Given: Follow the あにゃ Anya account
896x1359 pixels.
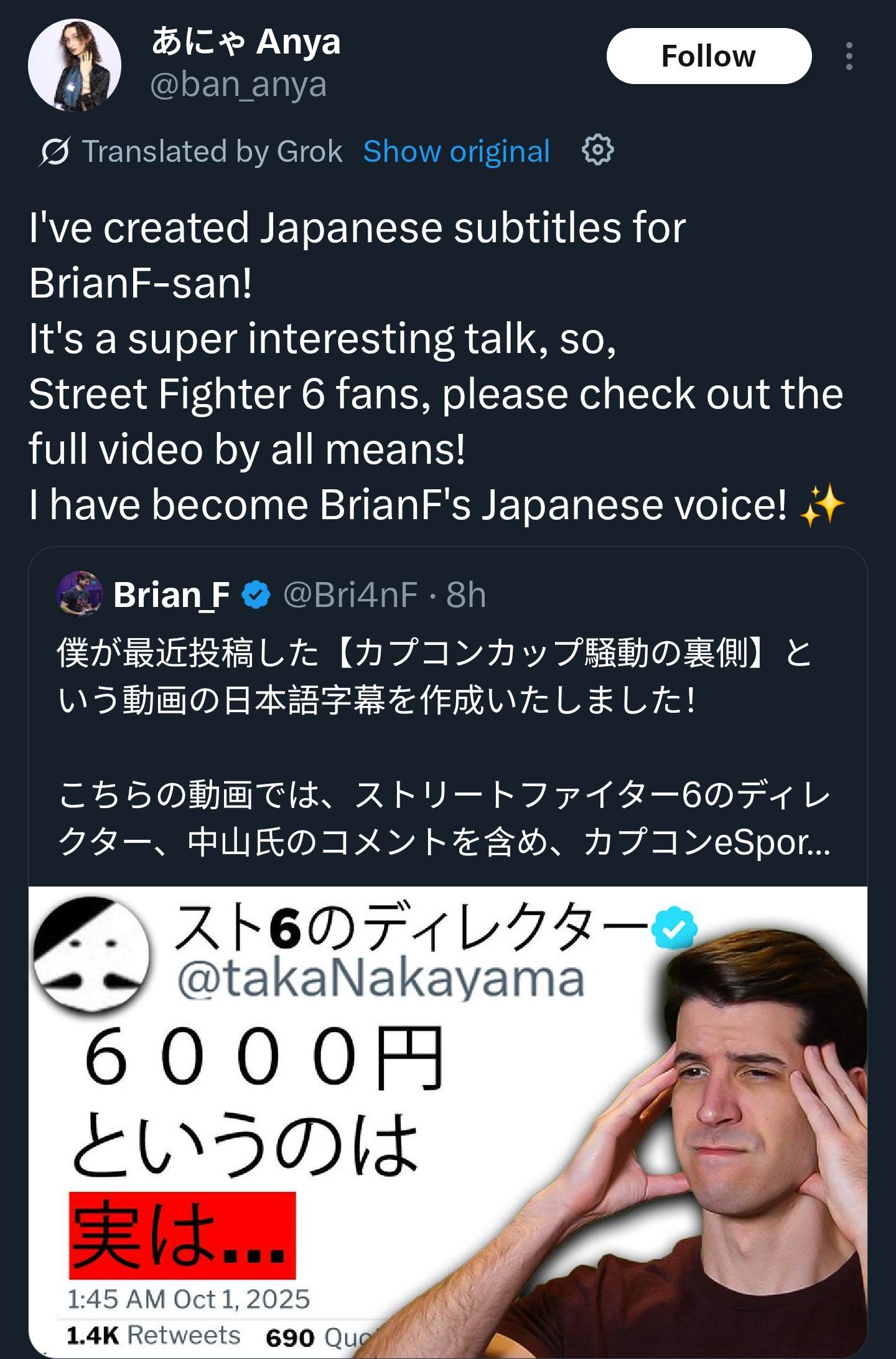Looking at the screenshot, I should (708, 56).
